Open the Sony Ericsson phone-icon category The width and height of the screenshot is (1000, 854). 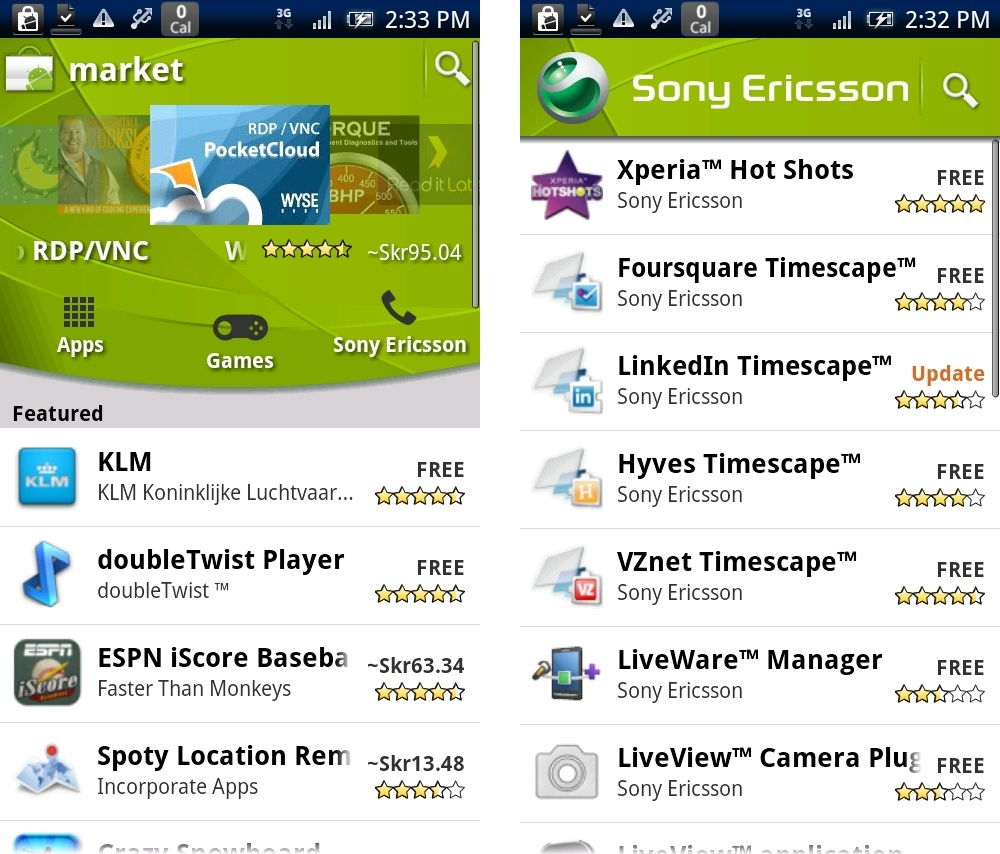pyautogui.click(x=399, y=324)
